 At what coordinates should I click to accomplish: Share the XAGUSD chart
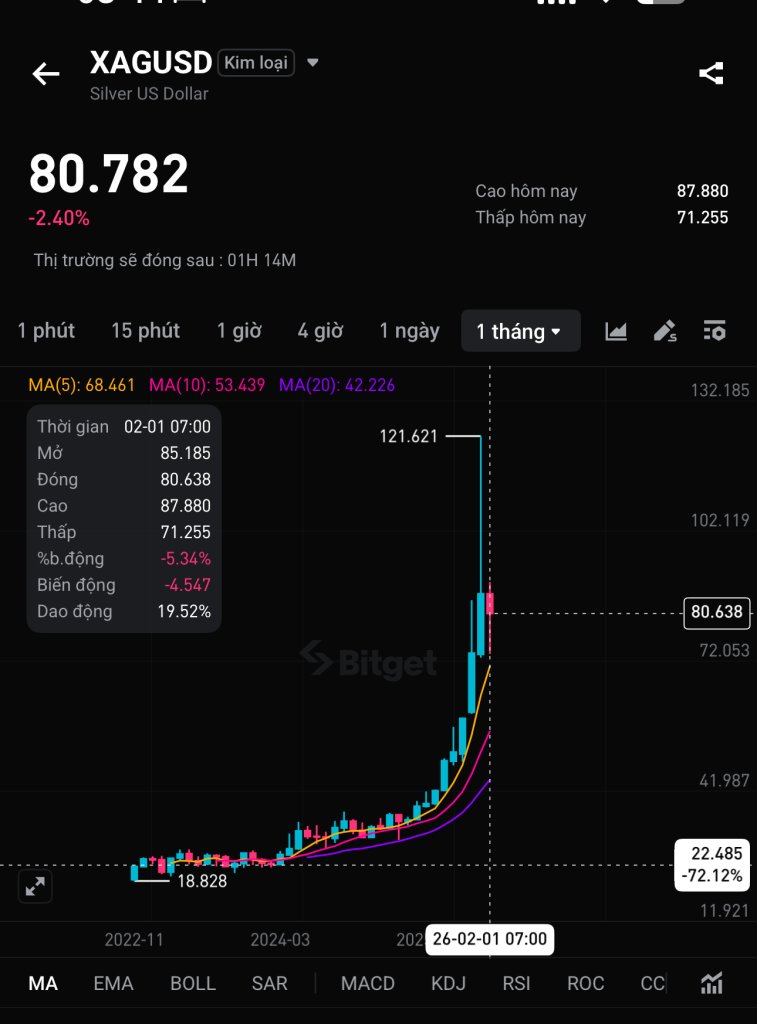711,73
